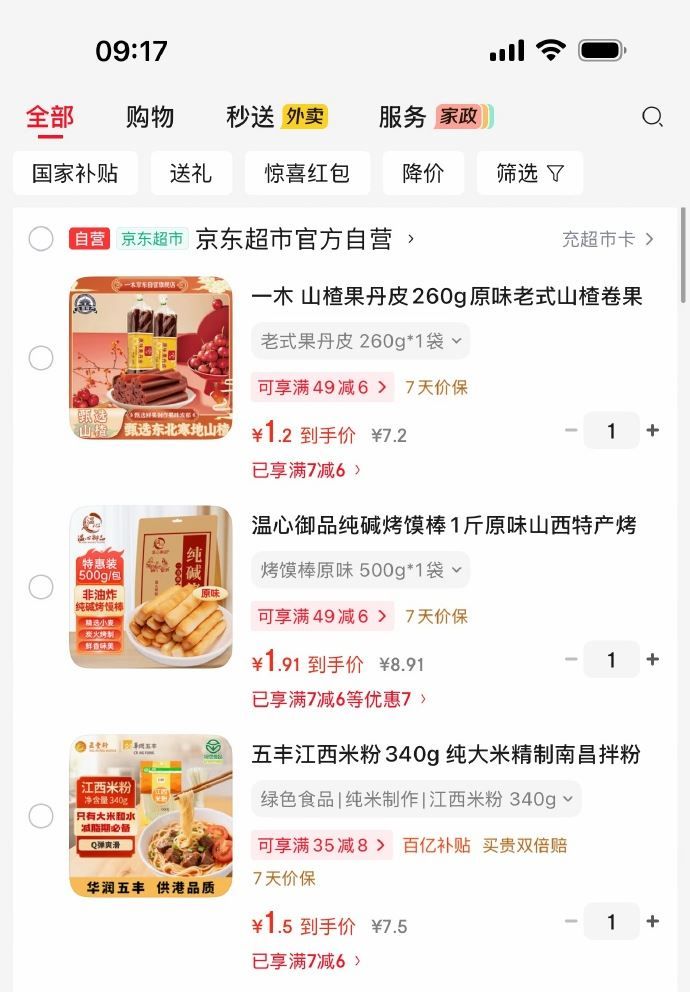Open the search icon in the top bar

[652, 117]
